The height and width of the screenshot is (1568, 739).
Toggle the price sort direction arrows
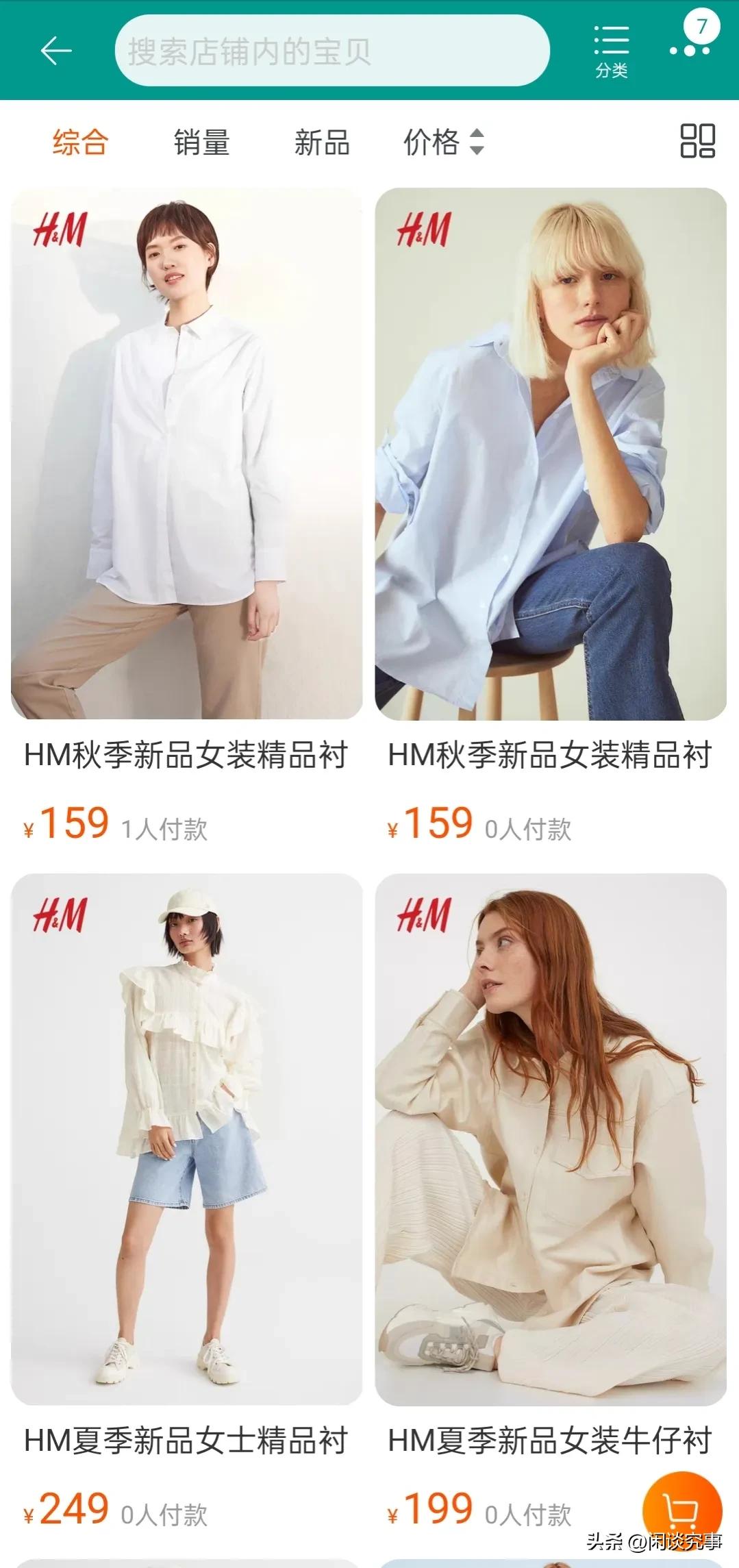click(x=477, y=142)
